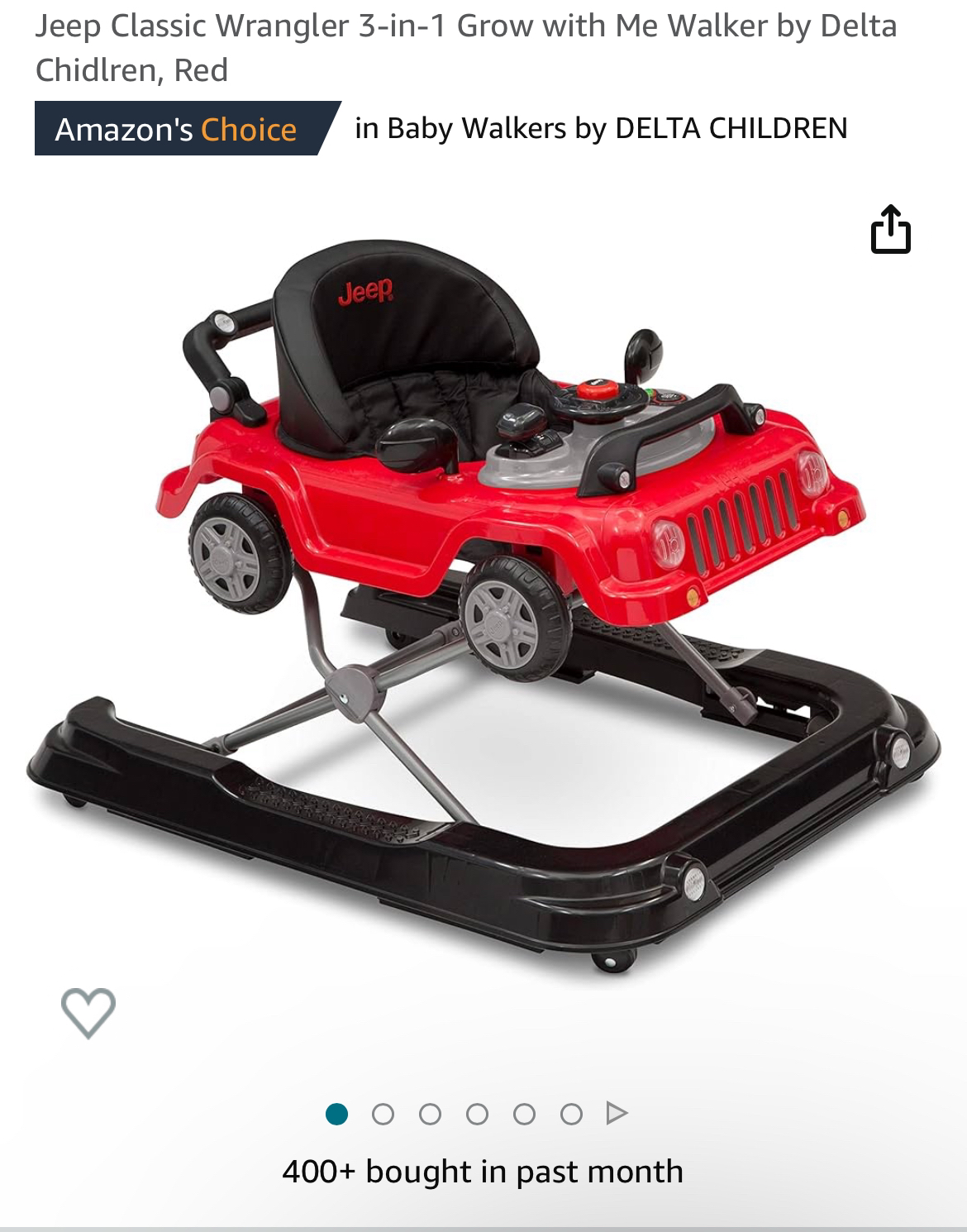This screenshot has height=1232, width=967.
Task: Open the Amazon's Choice badge details
Action: coord(176,129)
